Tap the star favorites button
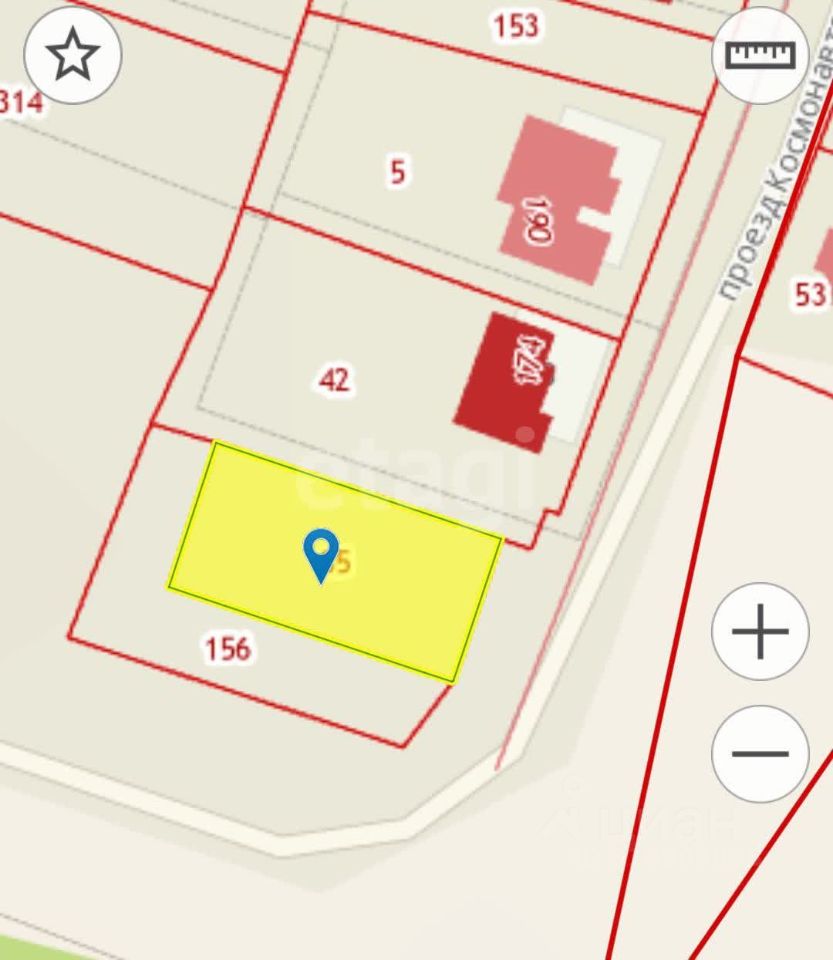Screen dimensions: 833x960 (72, 54)
